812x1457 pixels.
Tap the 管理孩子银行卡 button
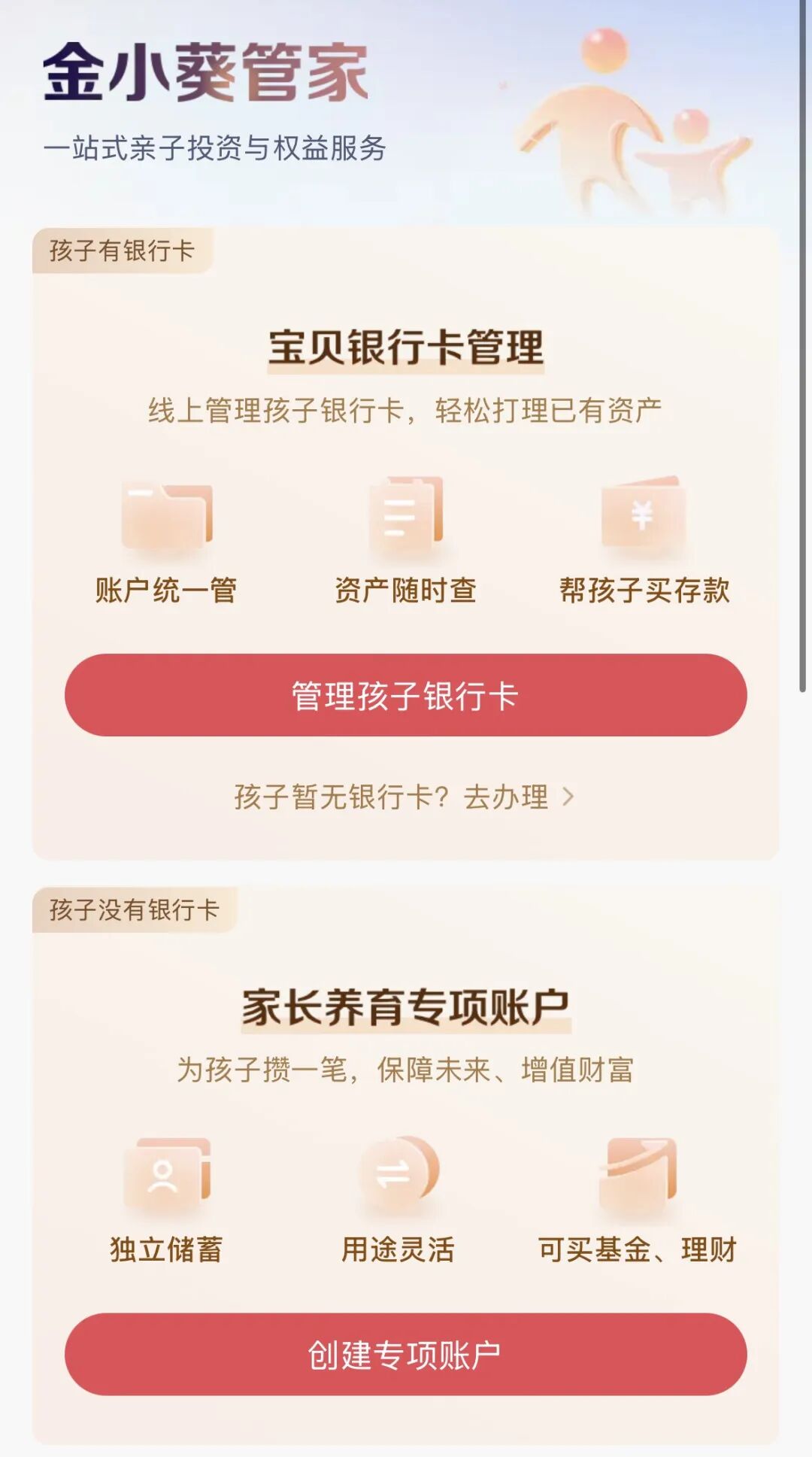point(405,695)
